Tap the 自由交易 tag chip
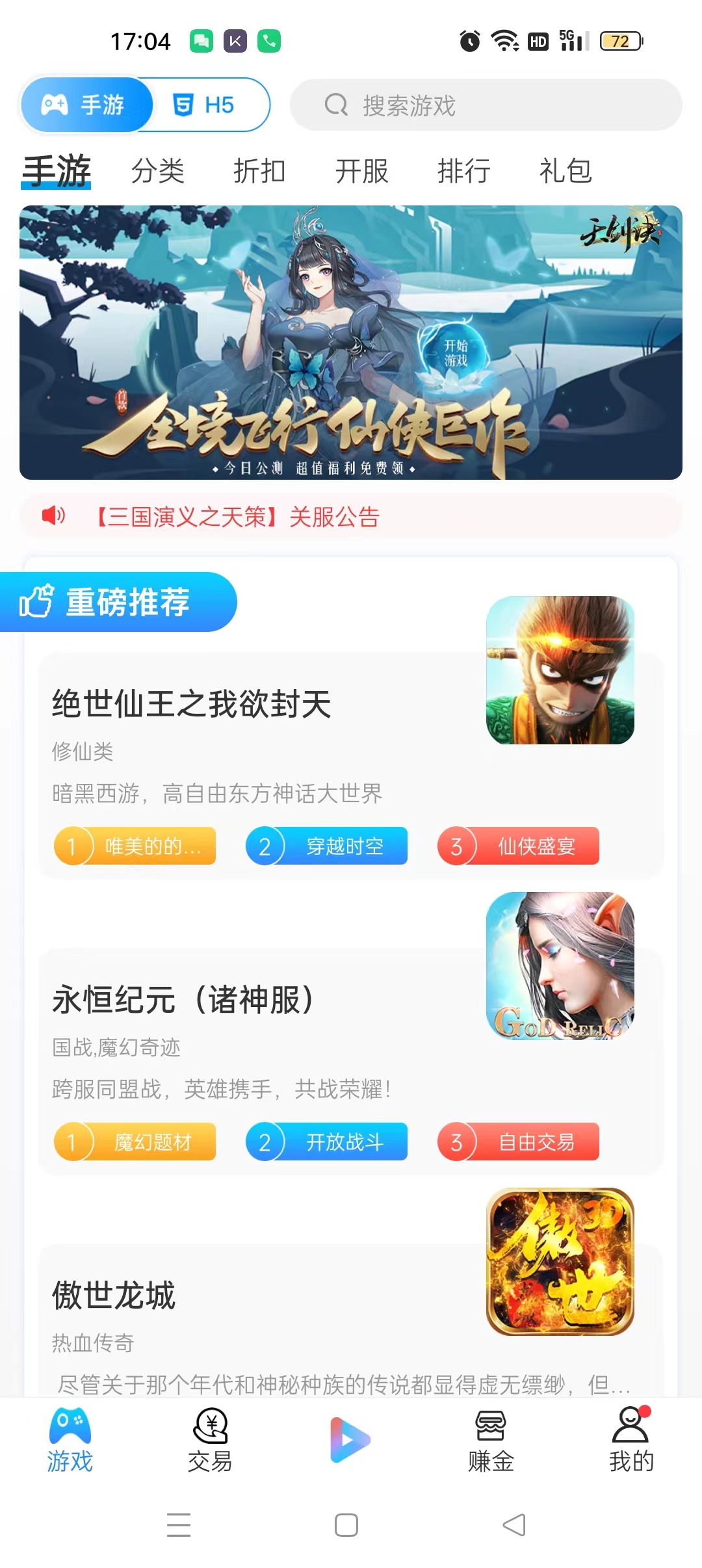This screenshot has height=1568, width=702. [x=518, y=1142]
